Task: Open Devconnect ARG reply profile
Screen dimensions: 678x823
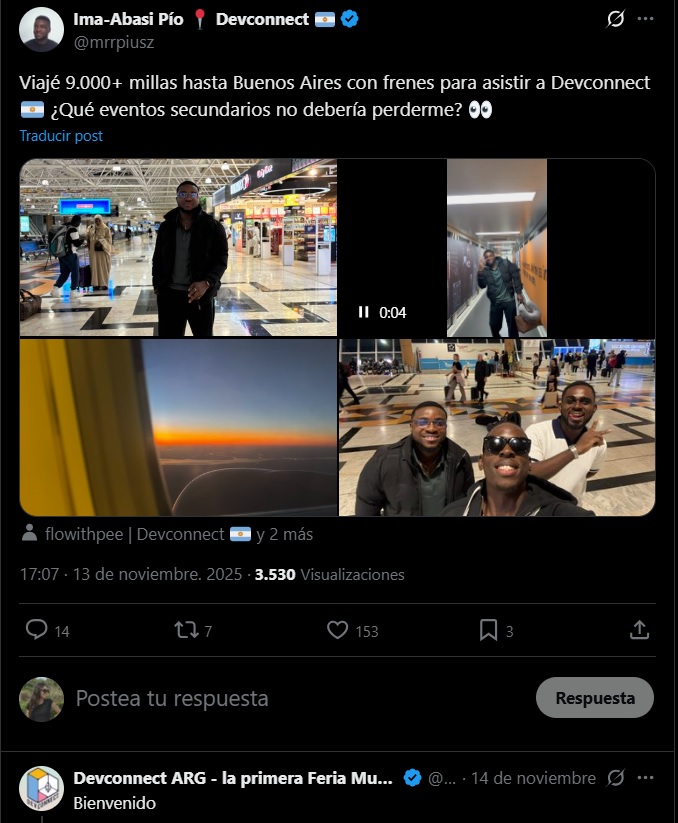Action: pos(41,788)
